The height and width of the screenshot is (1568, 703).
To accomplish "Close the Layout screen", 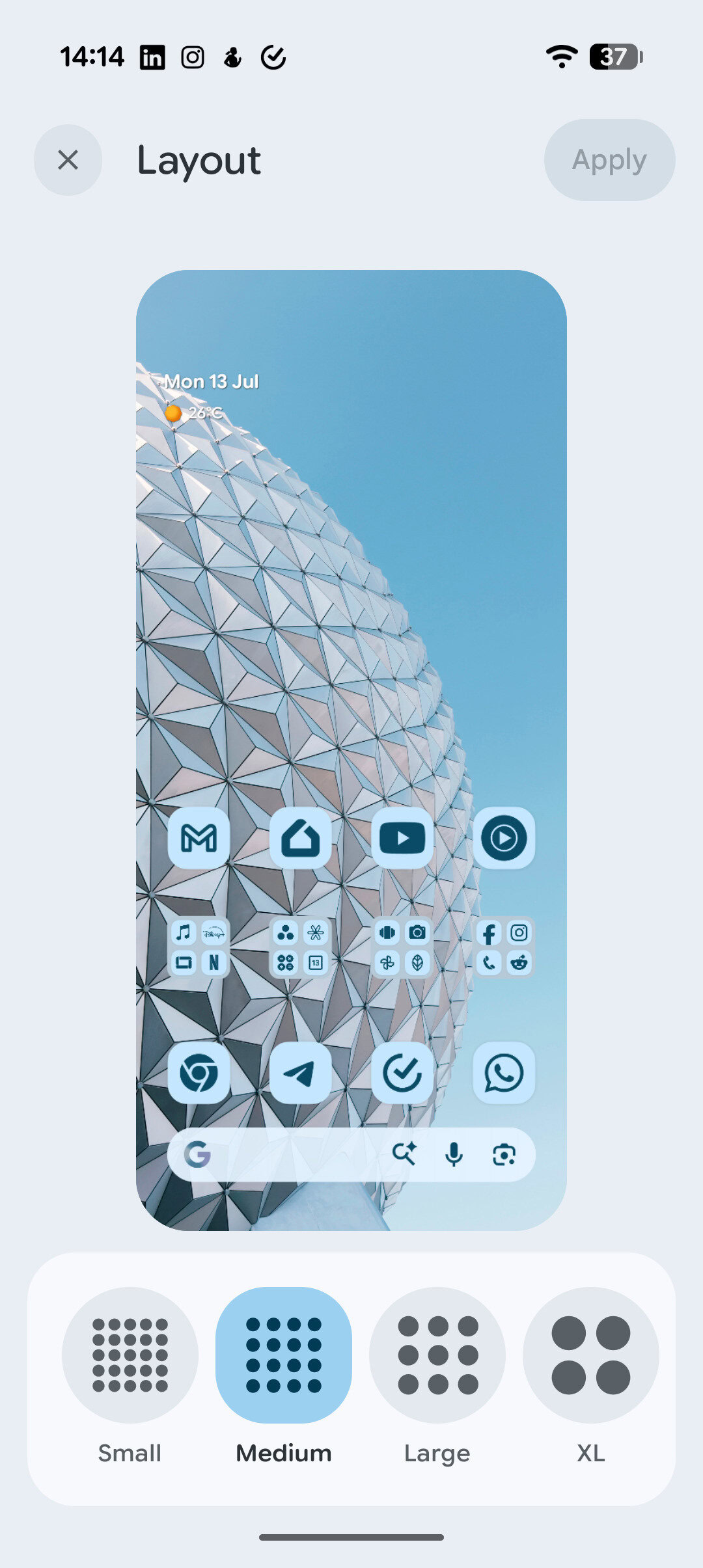I will [x=68, y=160].
